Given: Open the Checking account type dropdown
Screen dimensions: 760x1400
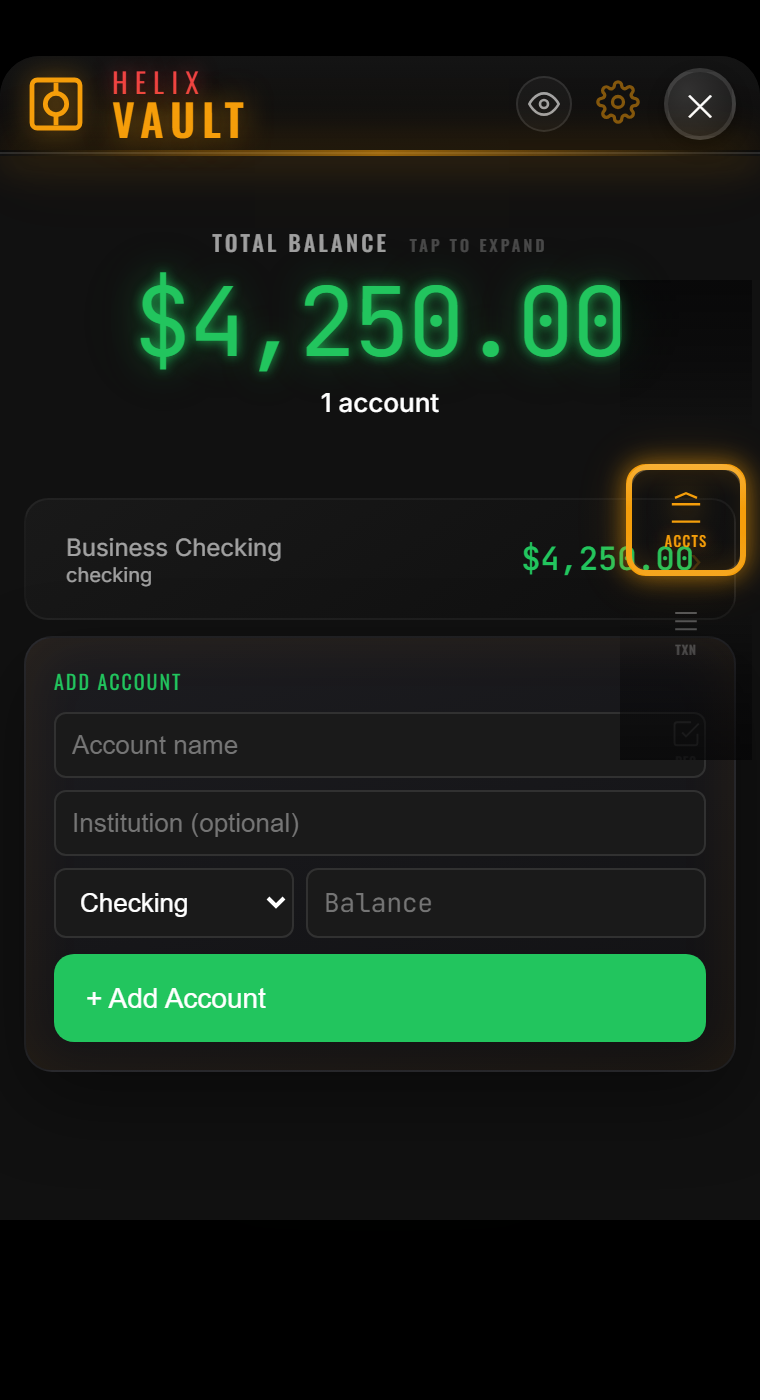Looking at the screenshot, I should 173,903.
